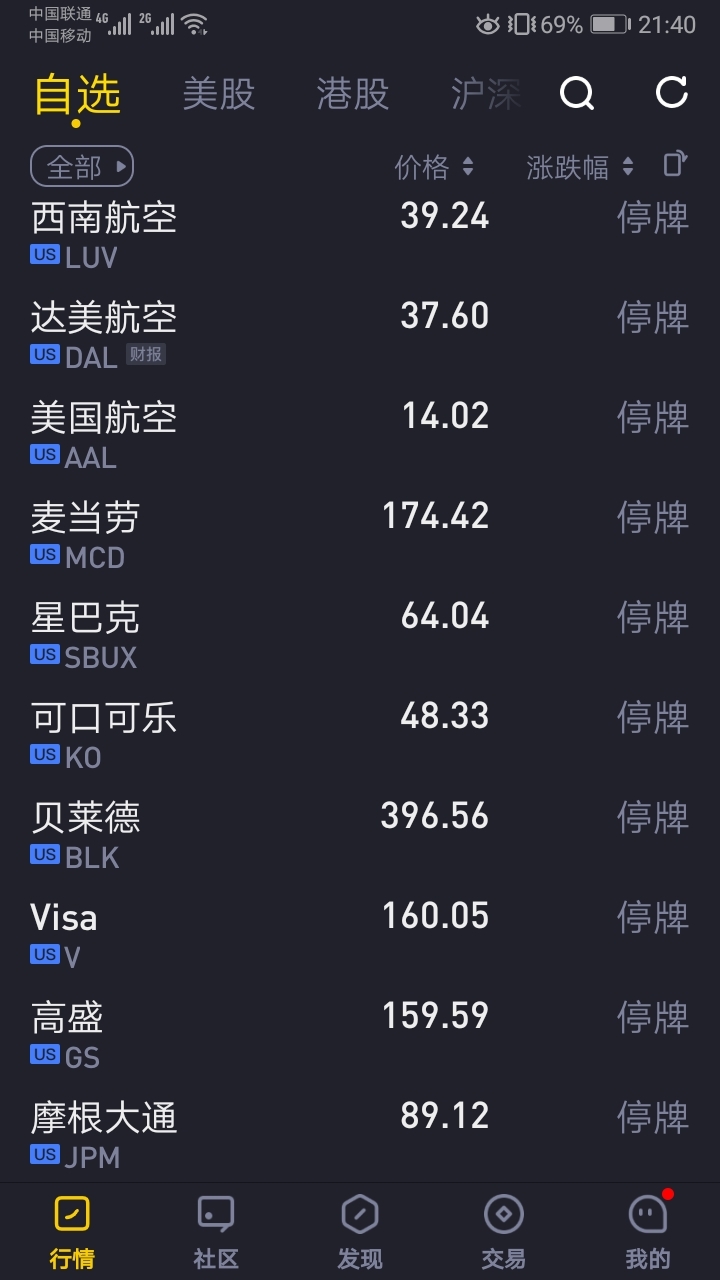Tap the layout switch icon beside 涨跌幅
The height and width of the screenshot is (1280, 720).
(676, 164)
